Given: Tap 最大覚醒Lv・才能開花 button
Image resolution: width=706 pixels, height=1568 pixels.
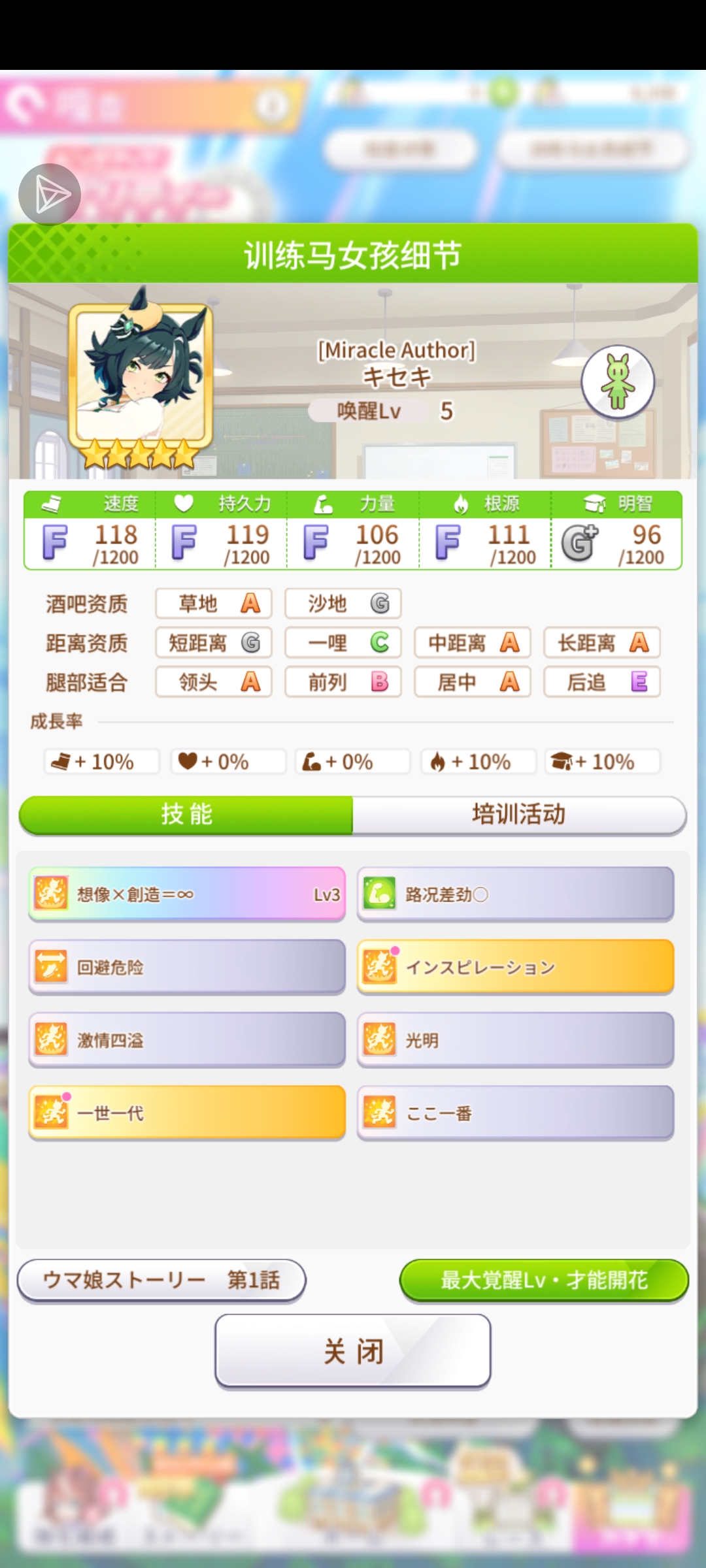Looking at the screenshot, I should point(543,1280).
